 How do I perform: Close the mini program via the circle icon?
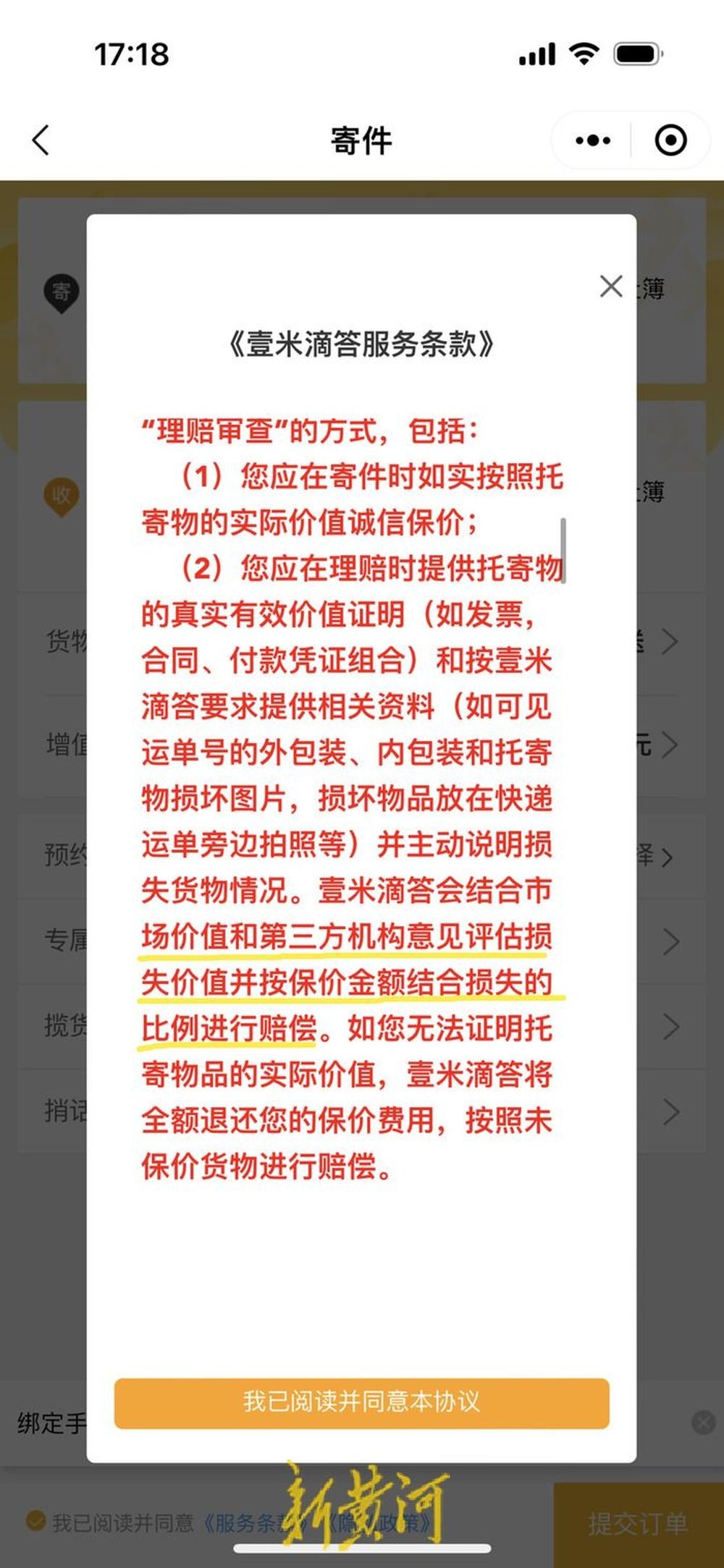tap(670, 140)
